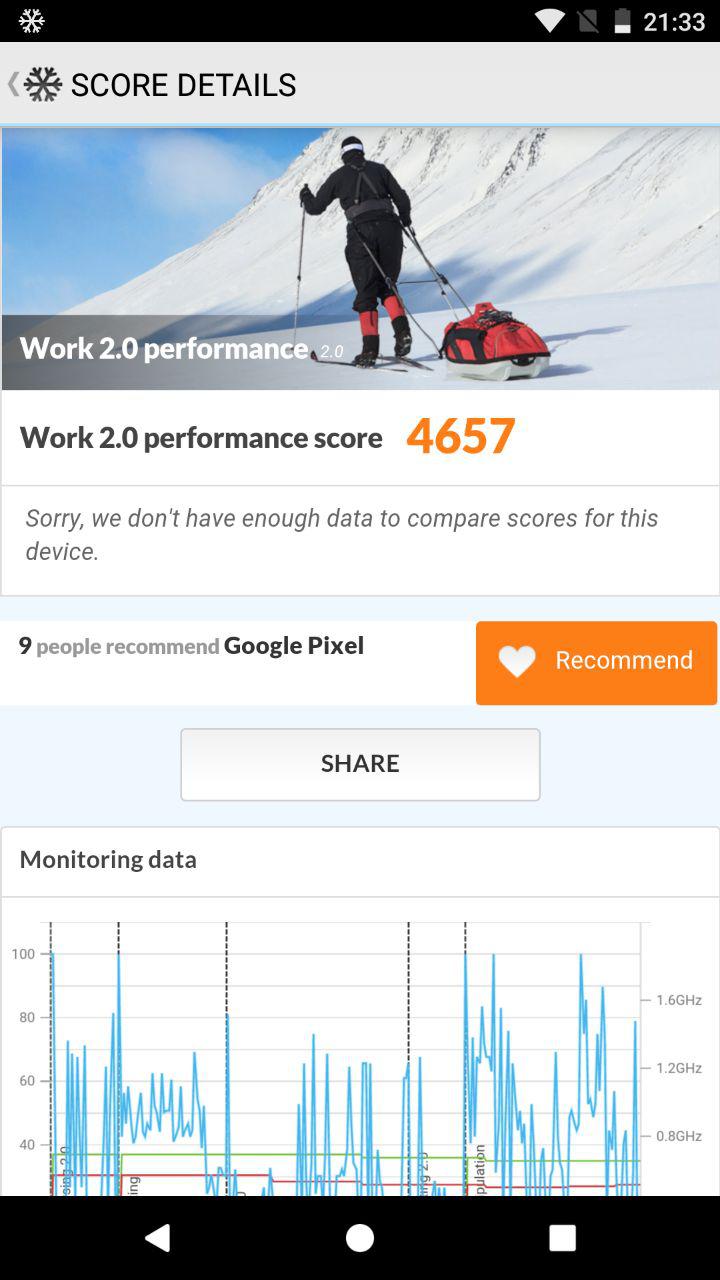The width and height of the screenshot is (720, 1280).
Task: Go back from Score Details
Action: click(34, 85)
